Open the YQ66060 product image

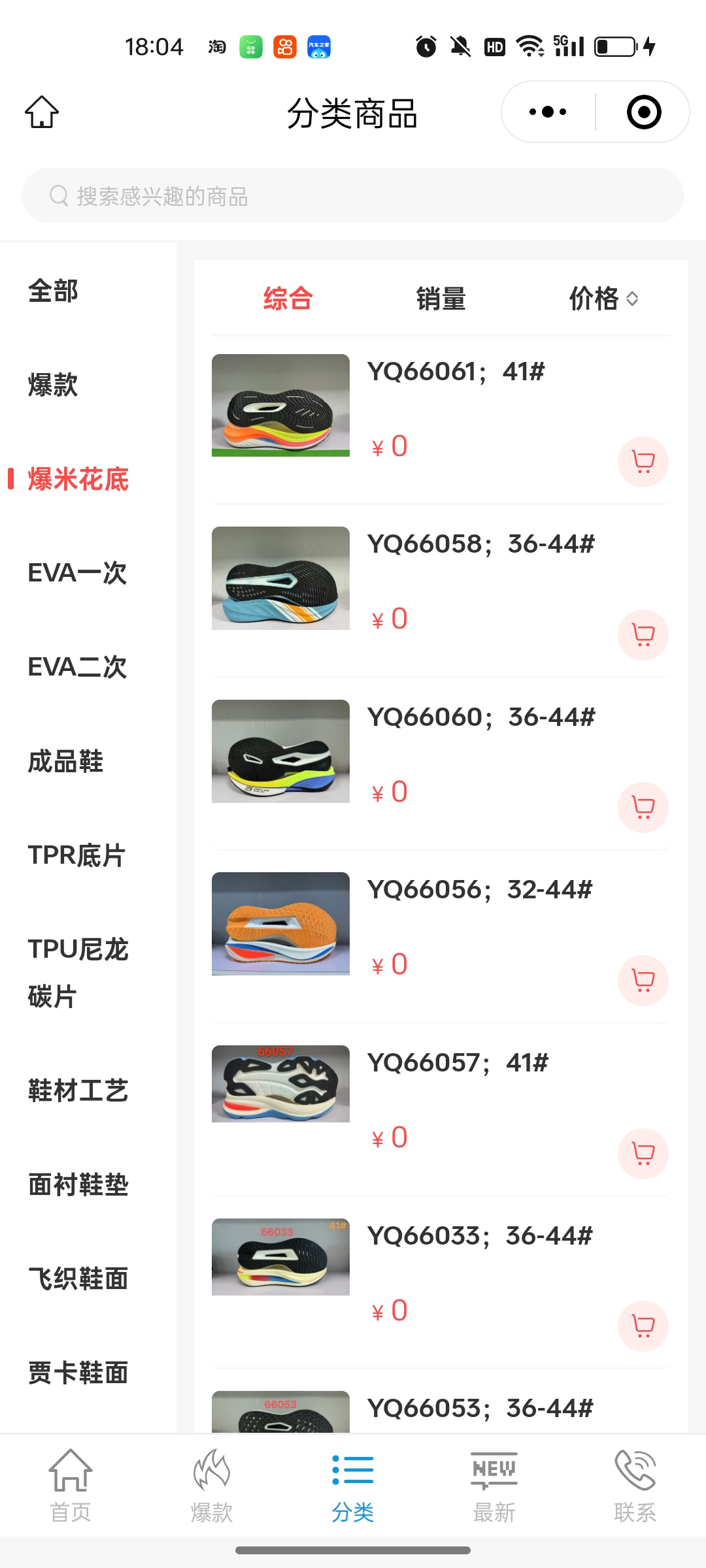pyautogui.click(x=280, y=751)
